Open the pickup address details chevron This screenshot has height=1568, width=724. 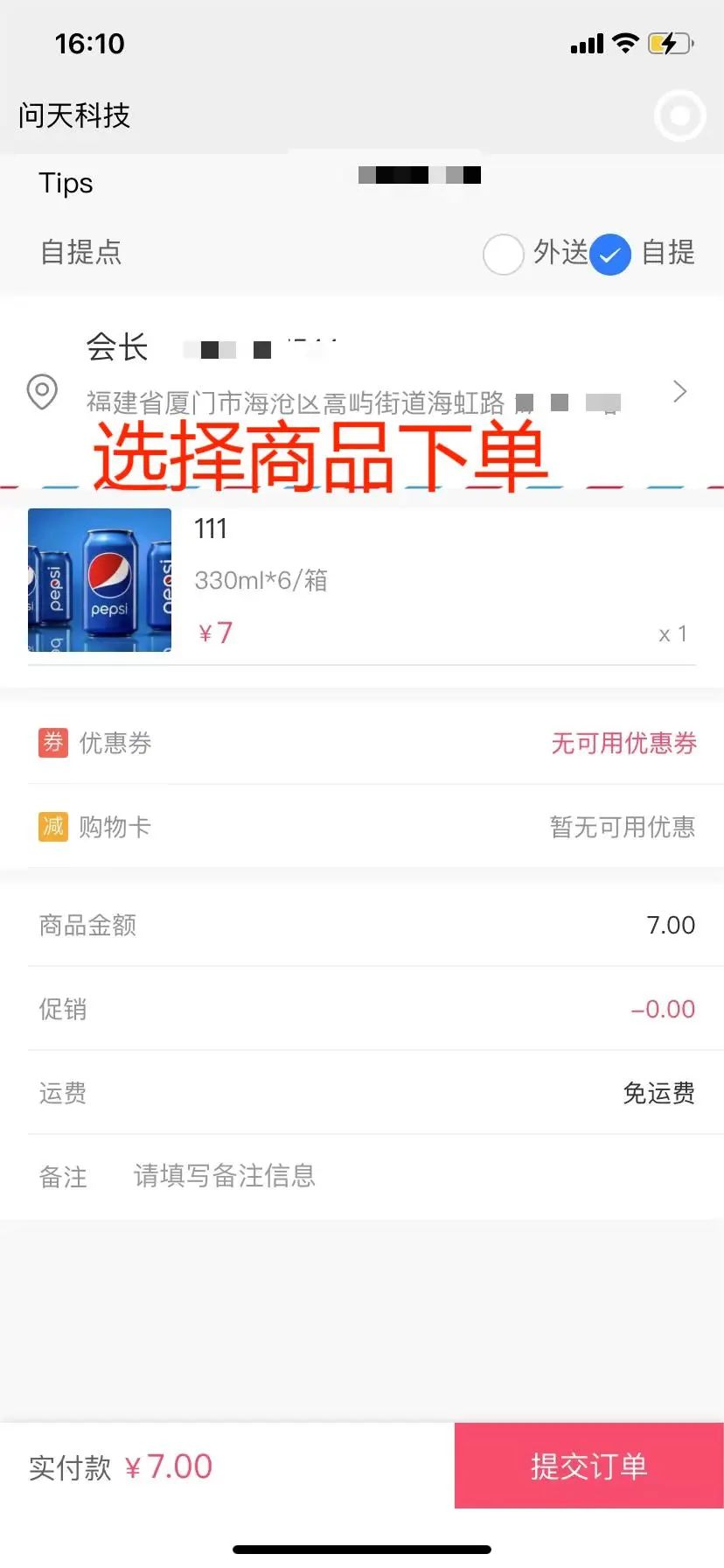pos(679,392)
